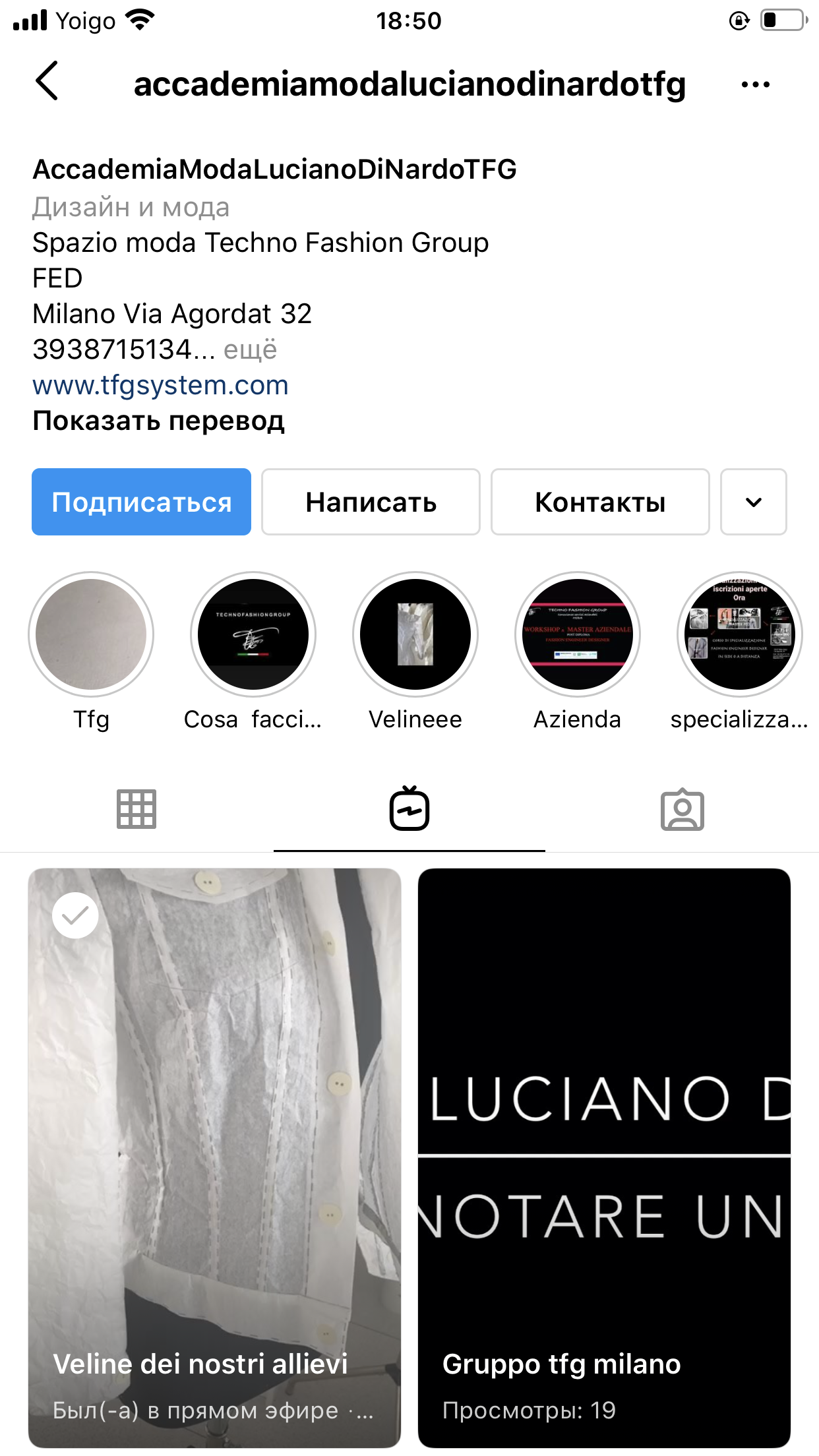Screen dimensions: 819x1456
Task: Open the three-dot overflow menu
Action: point(755,84)
